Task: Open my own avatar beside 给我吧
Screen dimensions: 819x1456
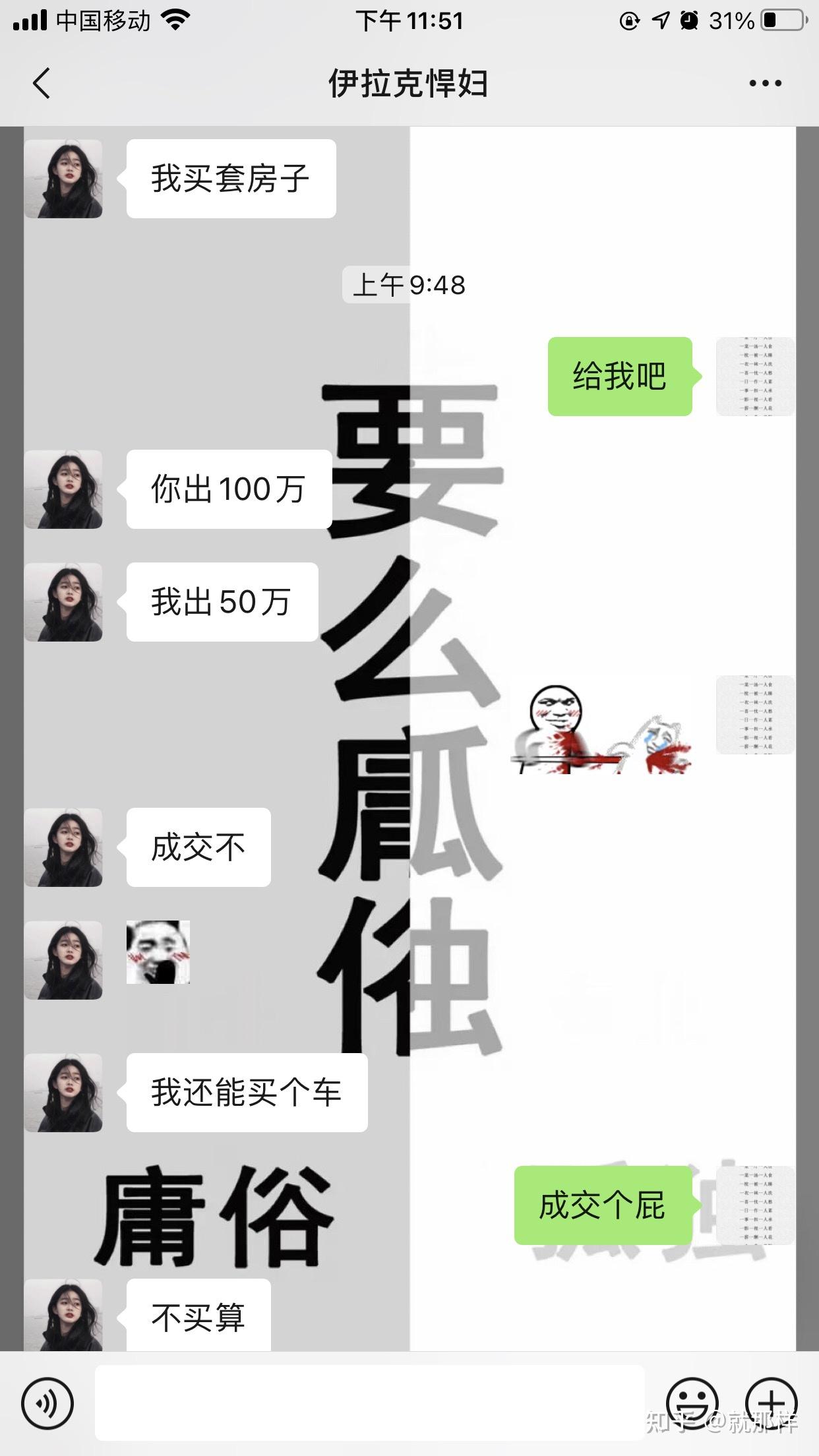Action: pyautogui.click(x=755, y=377)
